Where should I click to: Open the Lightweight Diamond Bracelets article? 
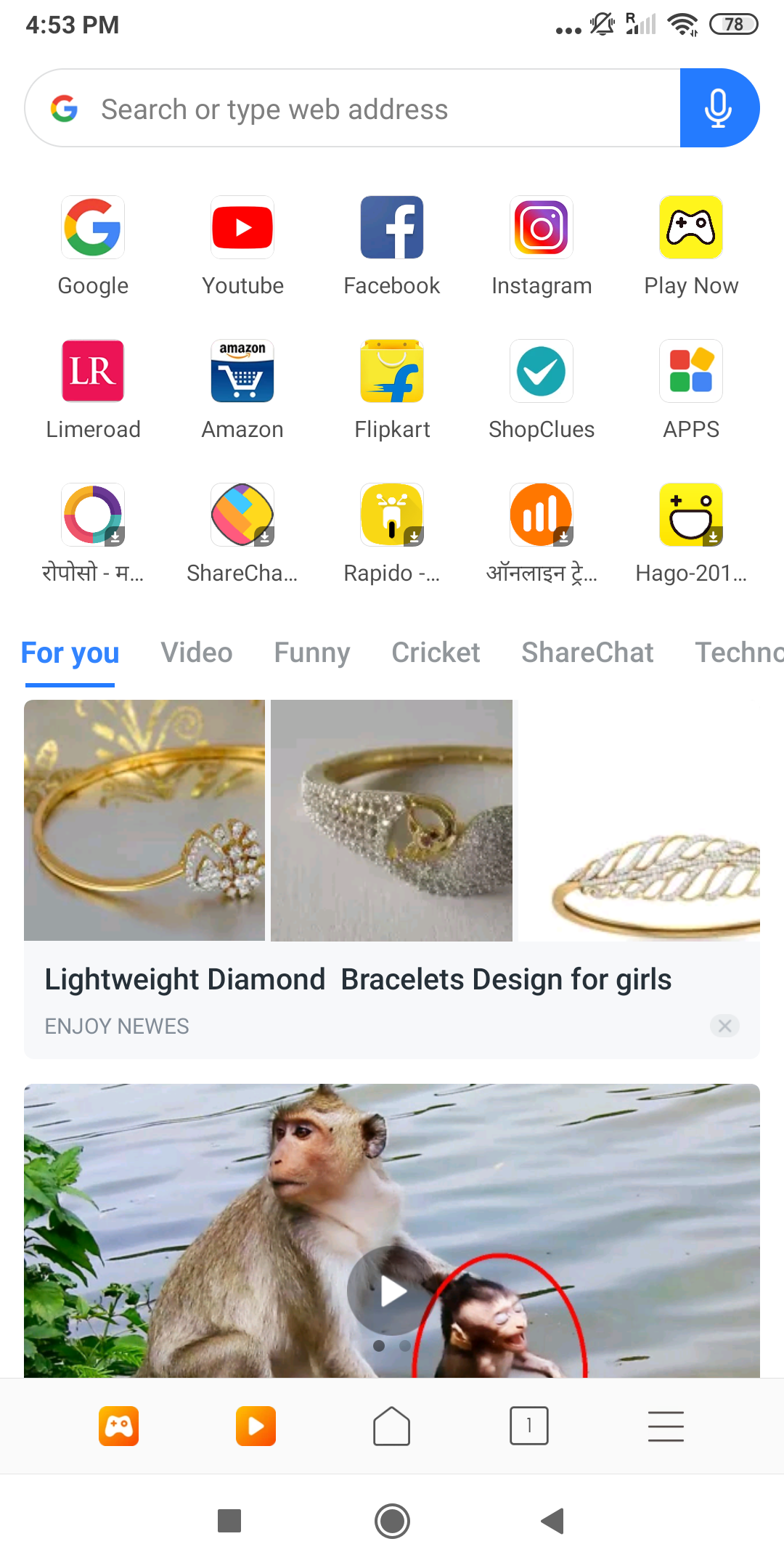pyautogui.click(x=358, y=979)
